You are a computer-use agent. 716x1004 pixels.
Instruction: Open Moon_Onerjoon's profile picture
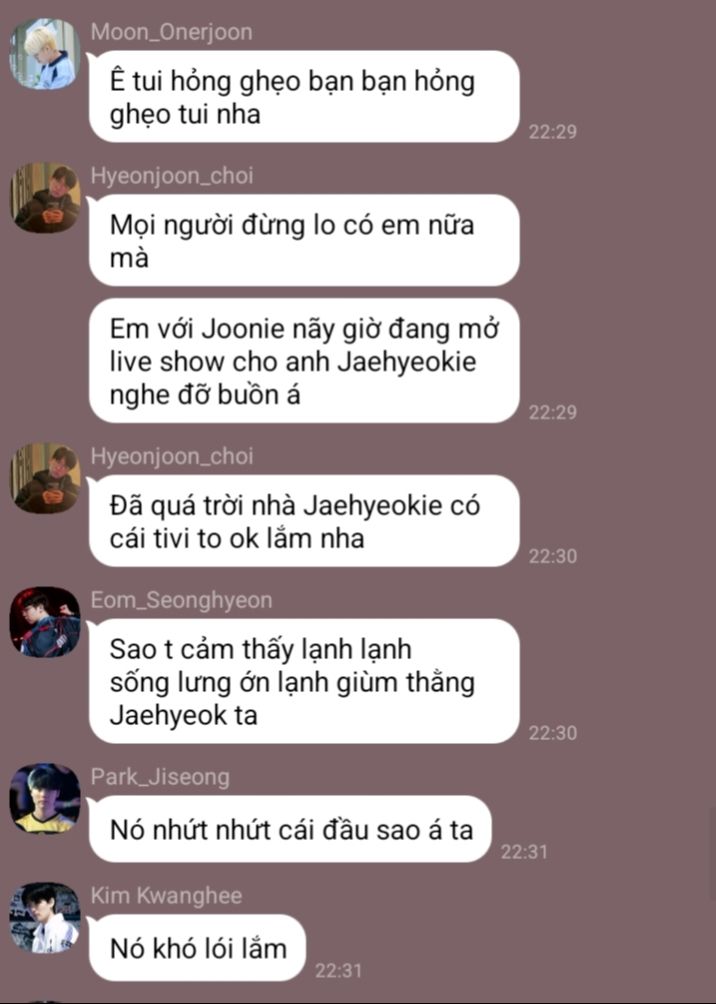click(45, 54)
